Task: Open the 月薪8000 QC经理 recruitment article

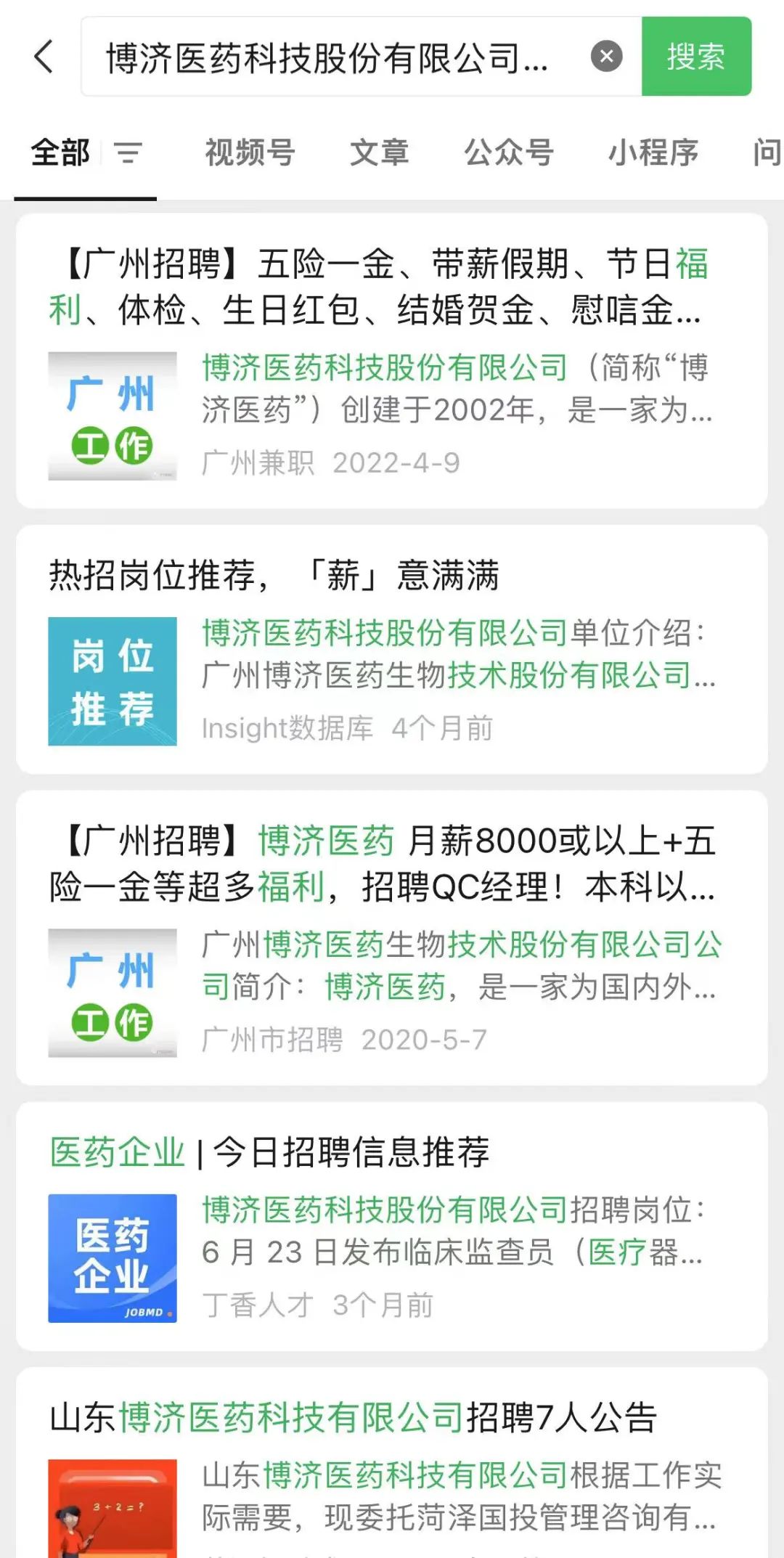Action: click(392, 937)
